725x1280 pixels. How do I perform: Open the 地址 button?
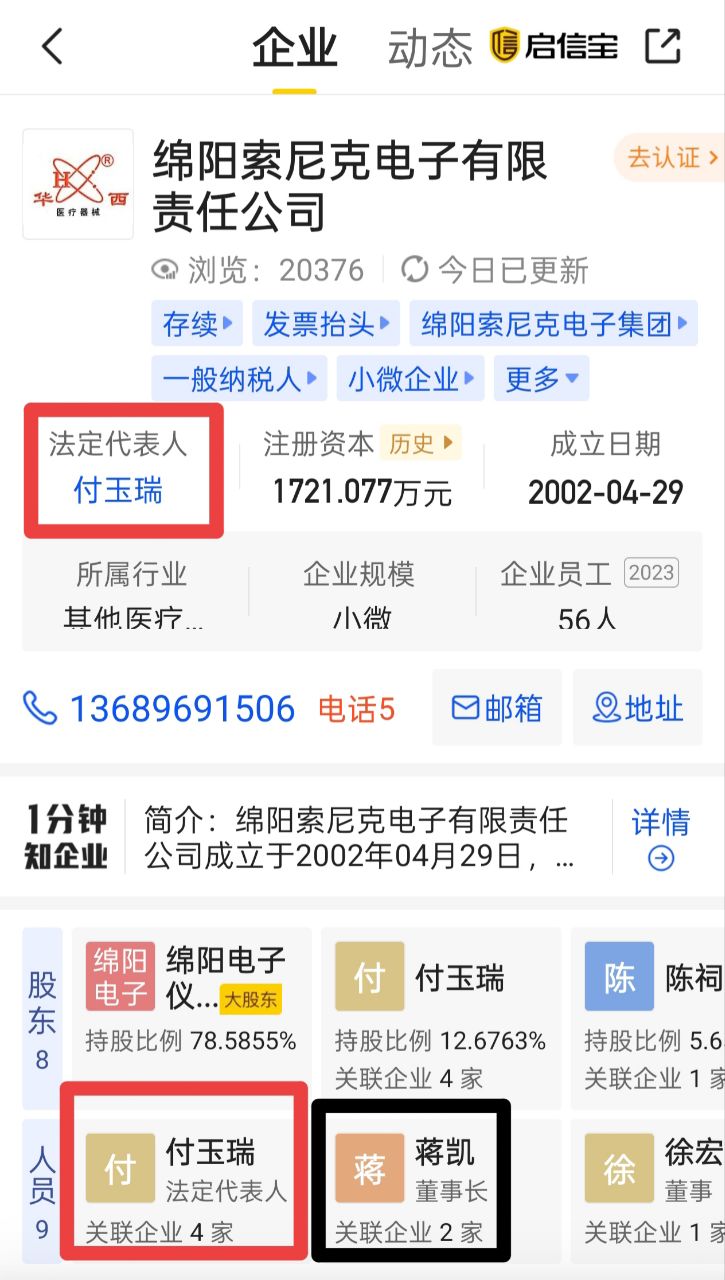tap(637, 708)
